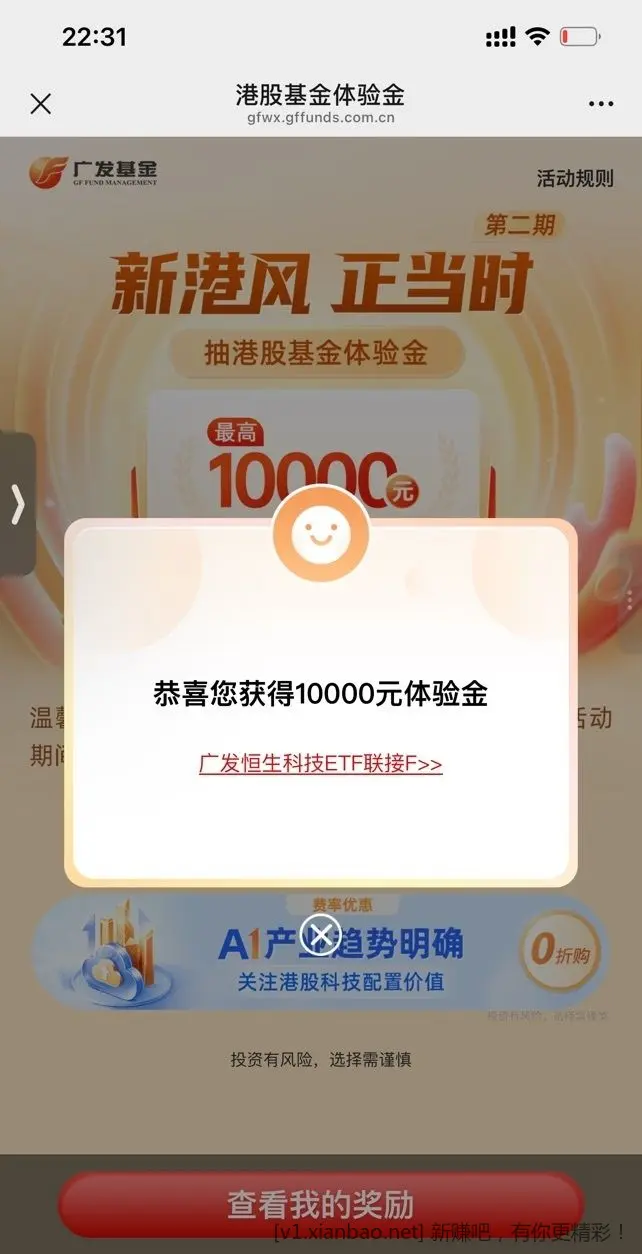Open the 广发恒生科技ETF联接F link
642x1254 pixels.
[320, 764]
